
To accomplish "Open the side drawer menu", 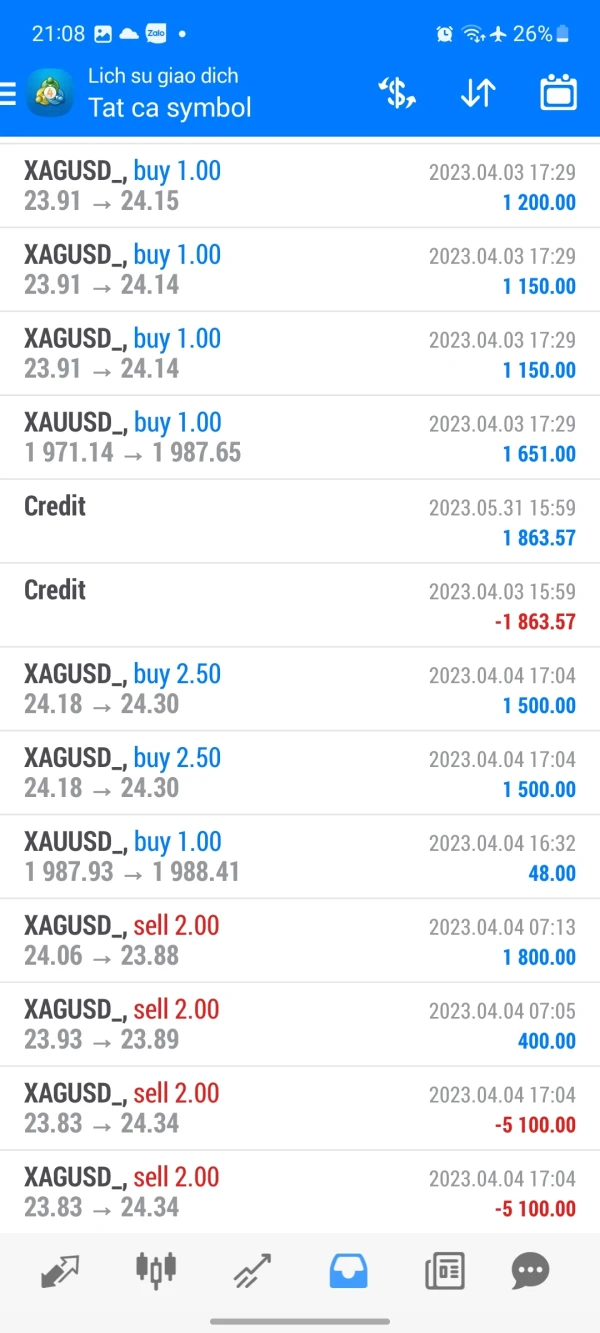I will click(10, 94).
